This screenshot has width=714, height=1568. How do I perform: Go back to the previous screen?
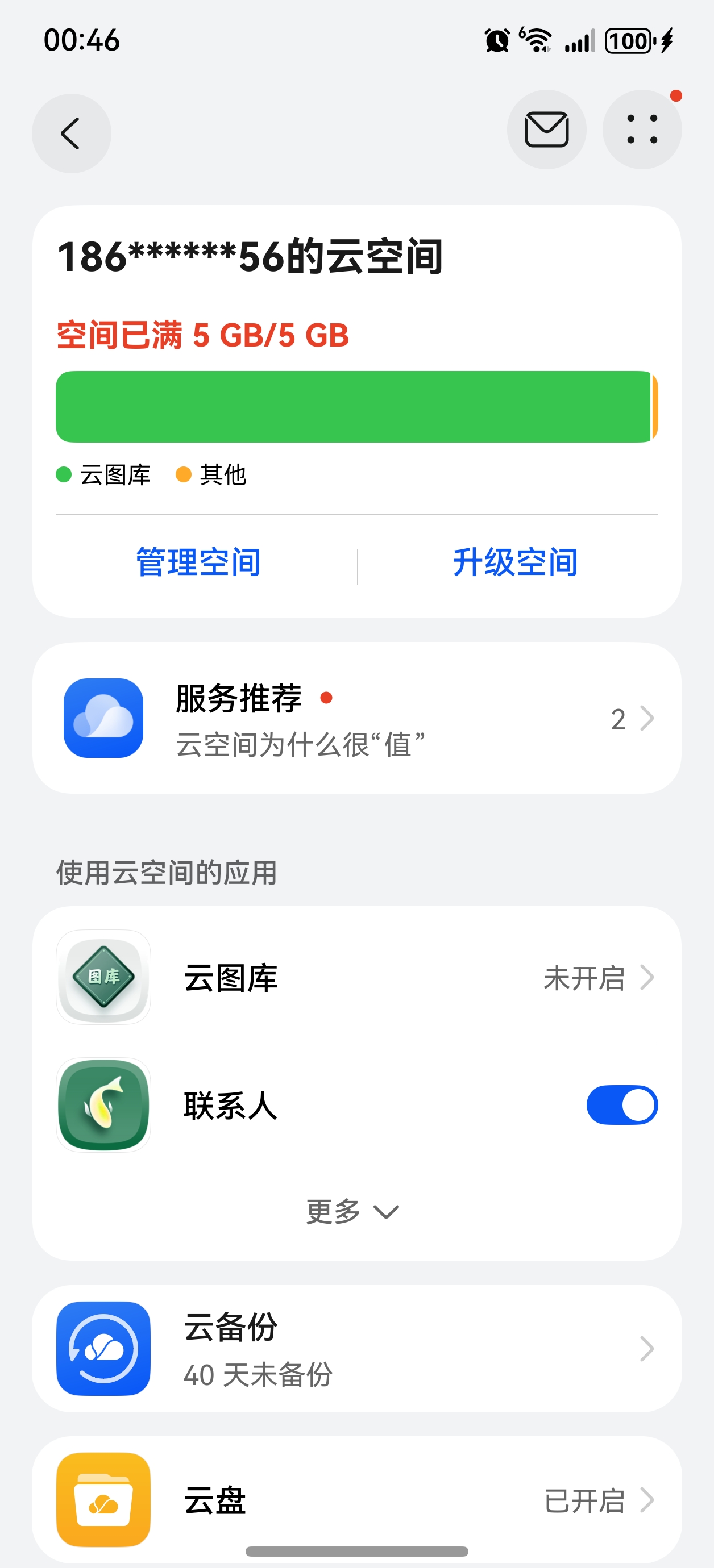pos(71,134)
